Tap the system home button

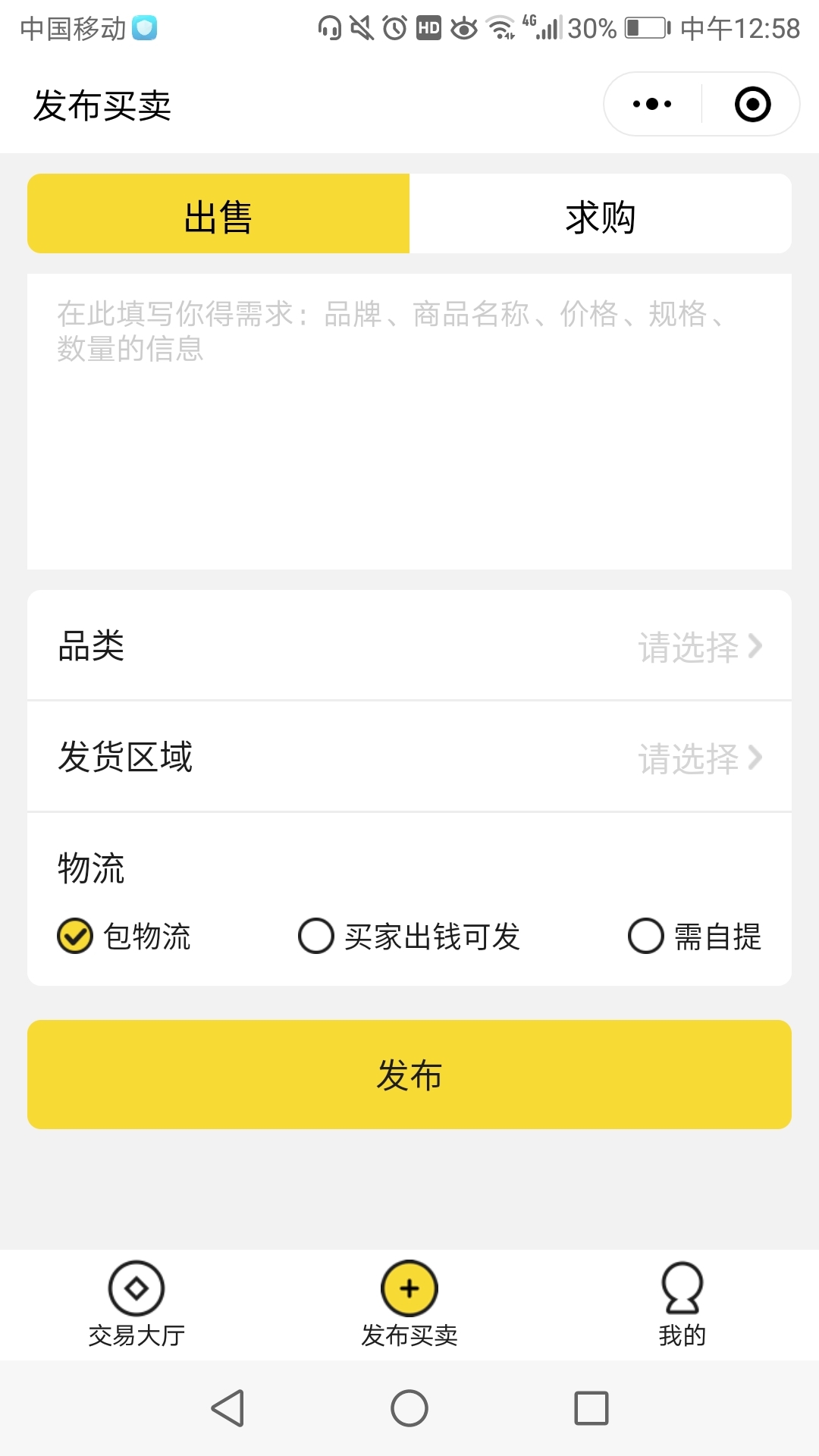[409, 1408]
